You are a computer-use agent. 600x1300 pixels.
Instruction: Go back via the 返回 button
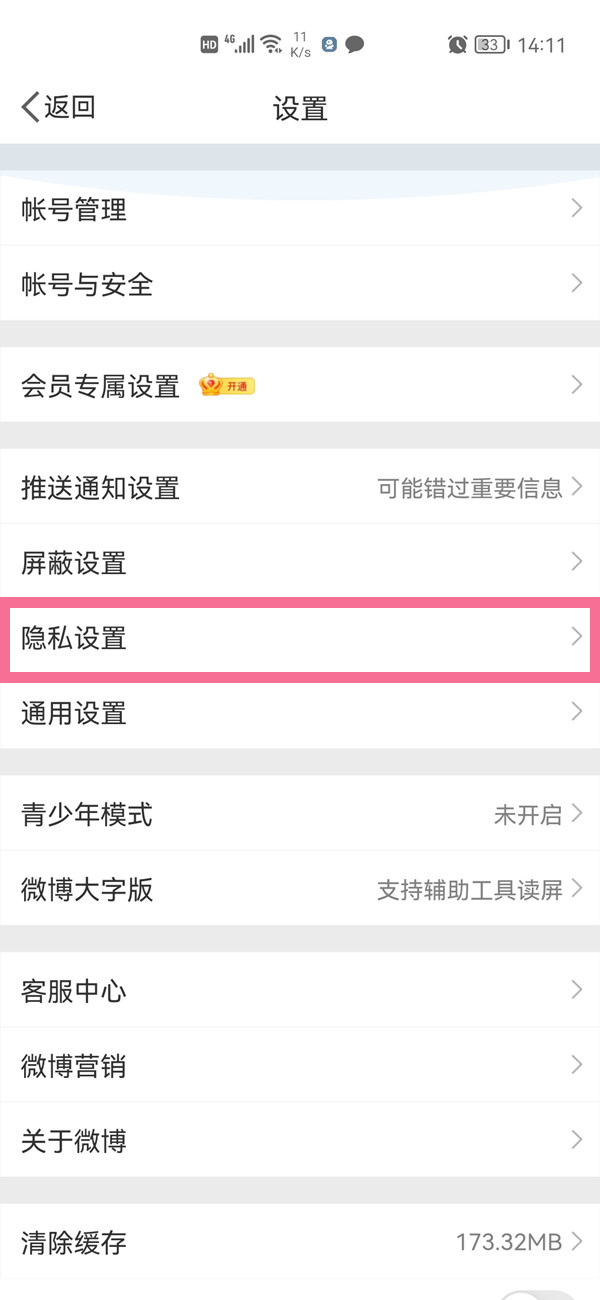point(58,107)
